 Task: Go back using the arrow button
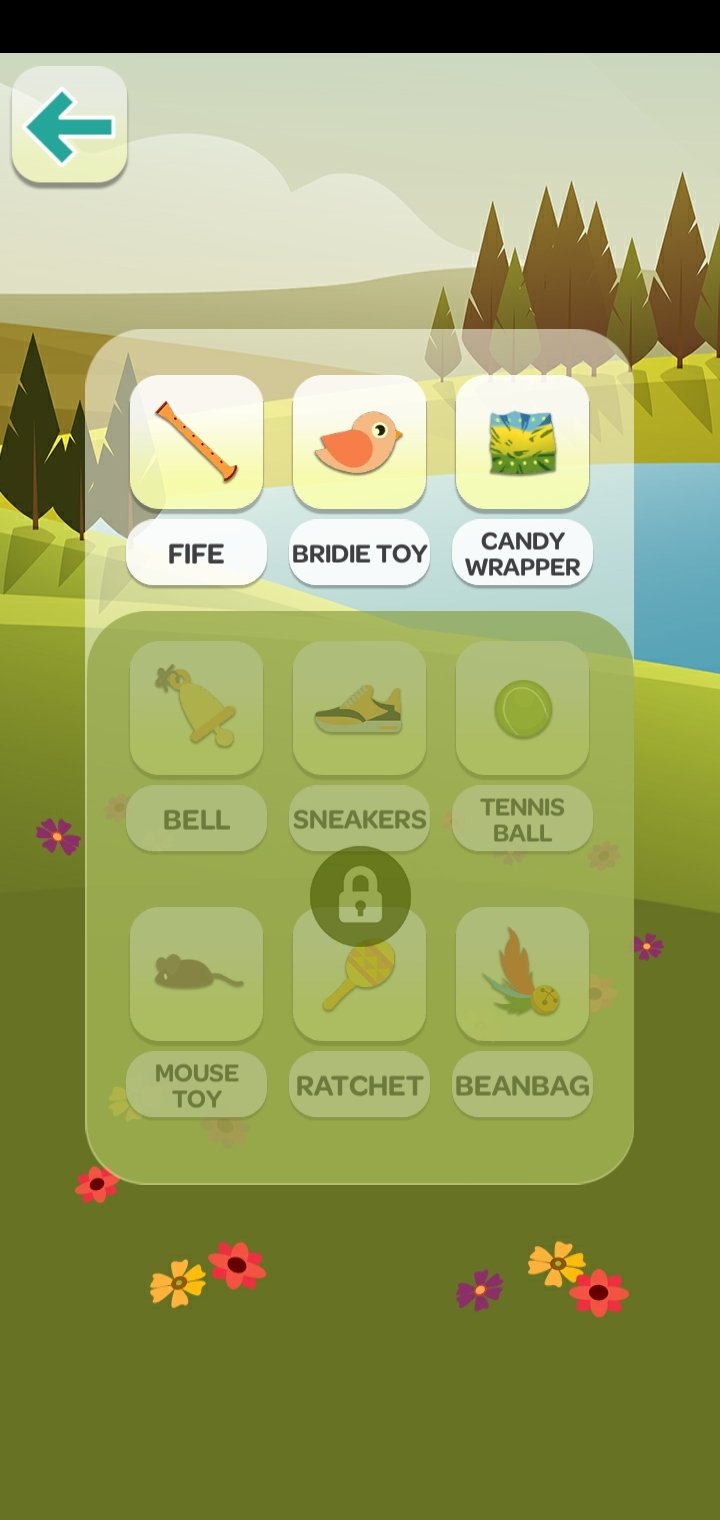tap(69, 125)
